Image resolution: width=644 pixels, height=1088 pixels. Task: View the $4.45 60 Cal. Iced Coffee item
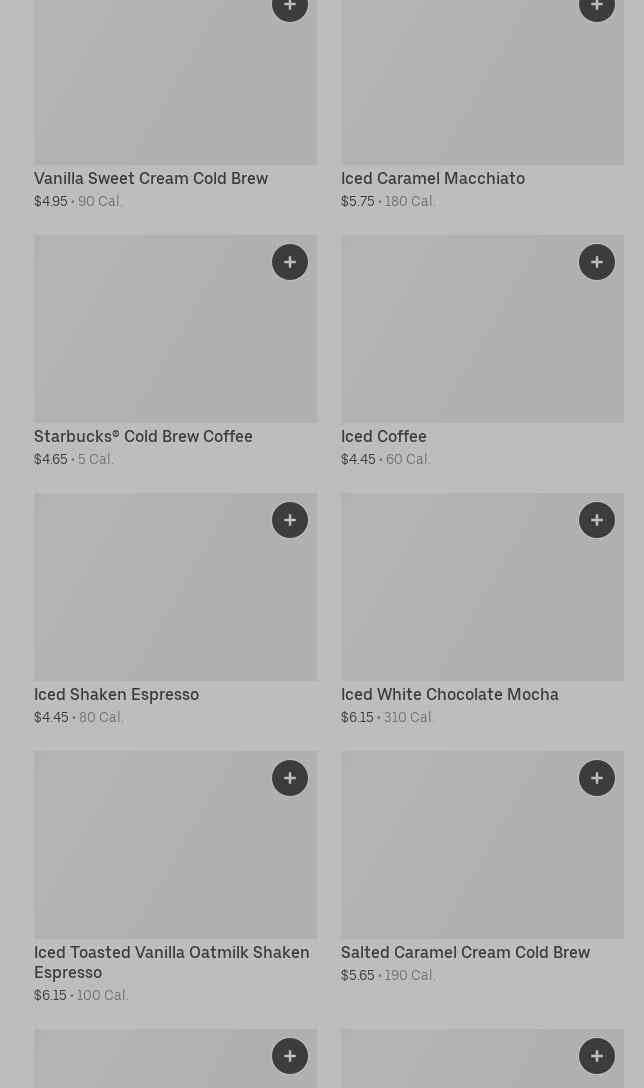click(x=482, y=351)
